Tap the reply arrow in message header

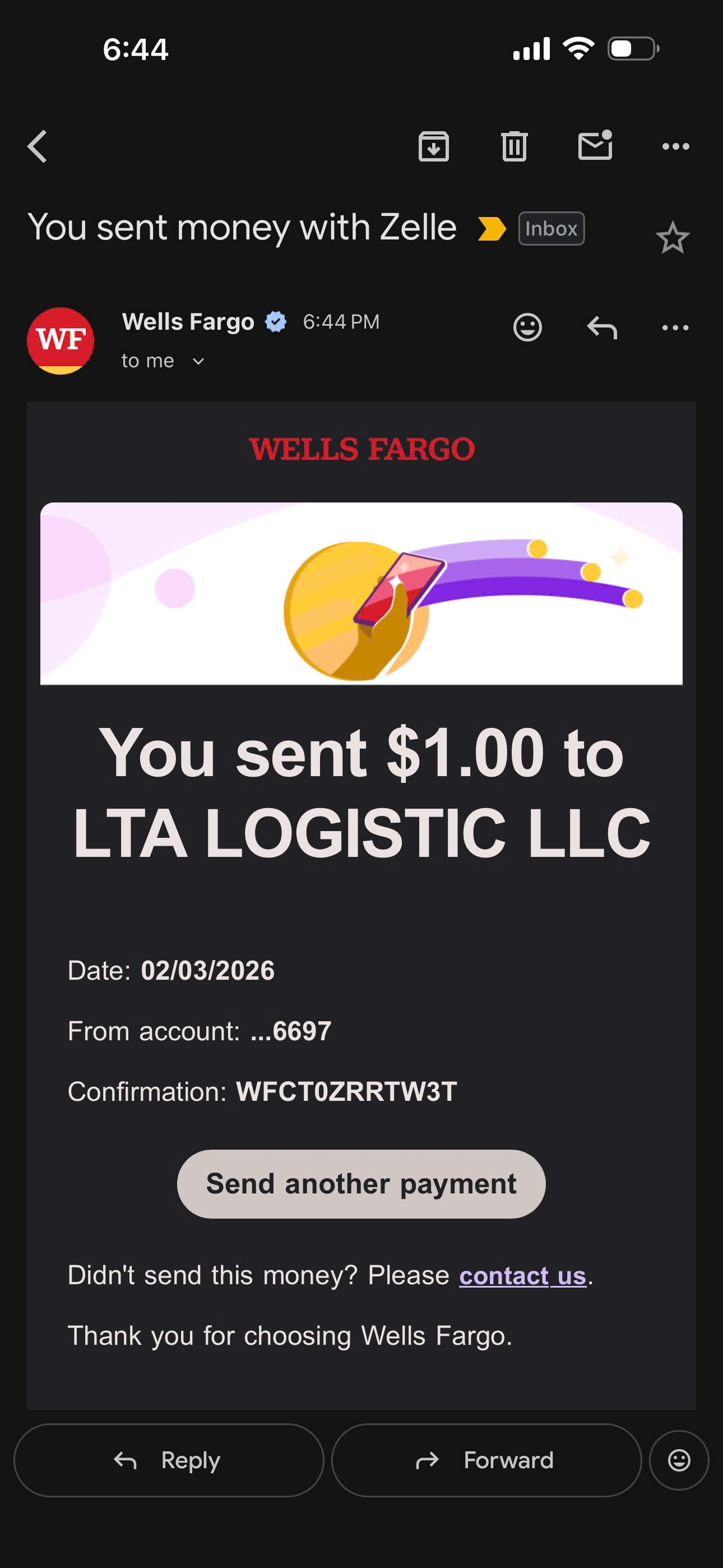tap(602, 328)
